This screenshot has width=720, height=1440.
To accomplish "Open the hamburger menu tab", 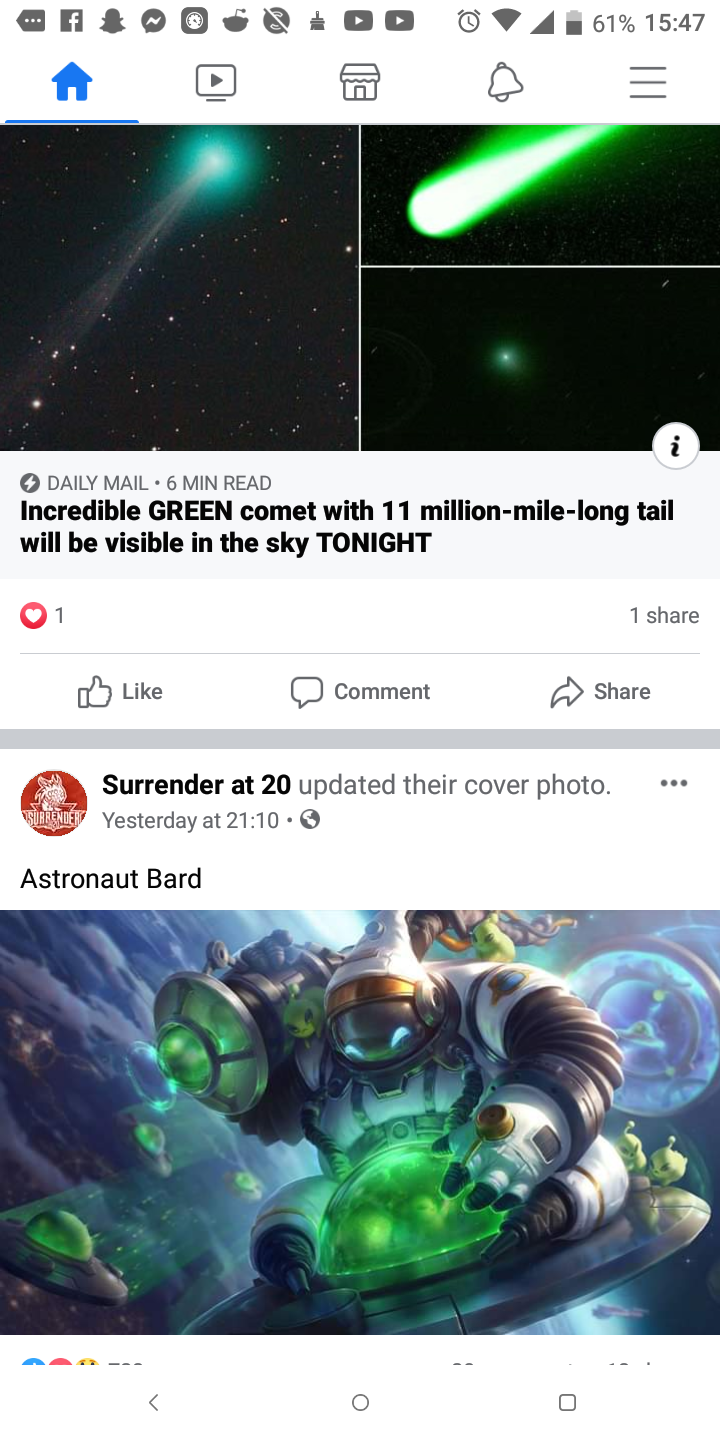I will coord(648,82).
